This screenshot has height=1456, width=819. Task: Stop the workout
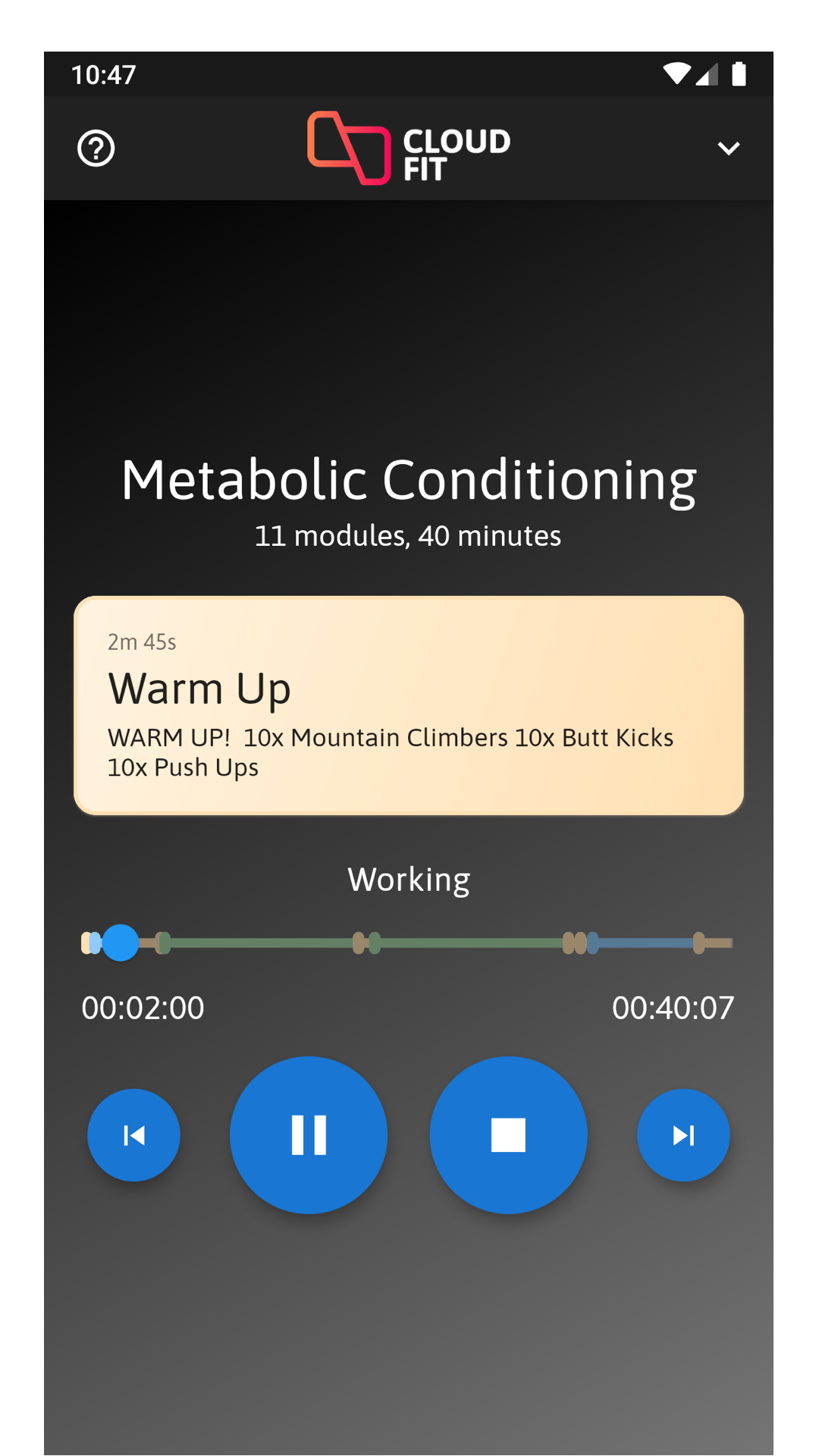tap(508, 1135)
